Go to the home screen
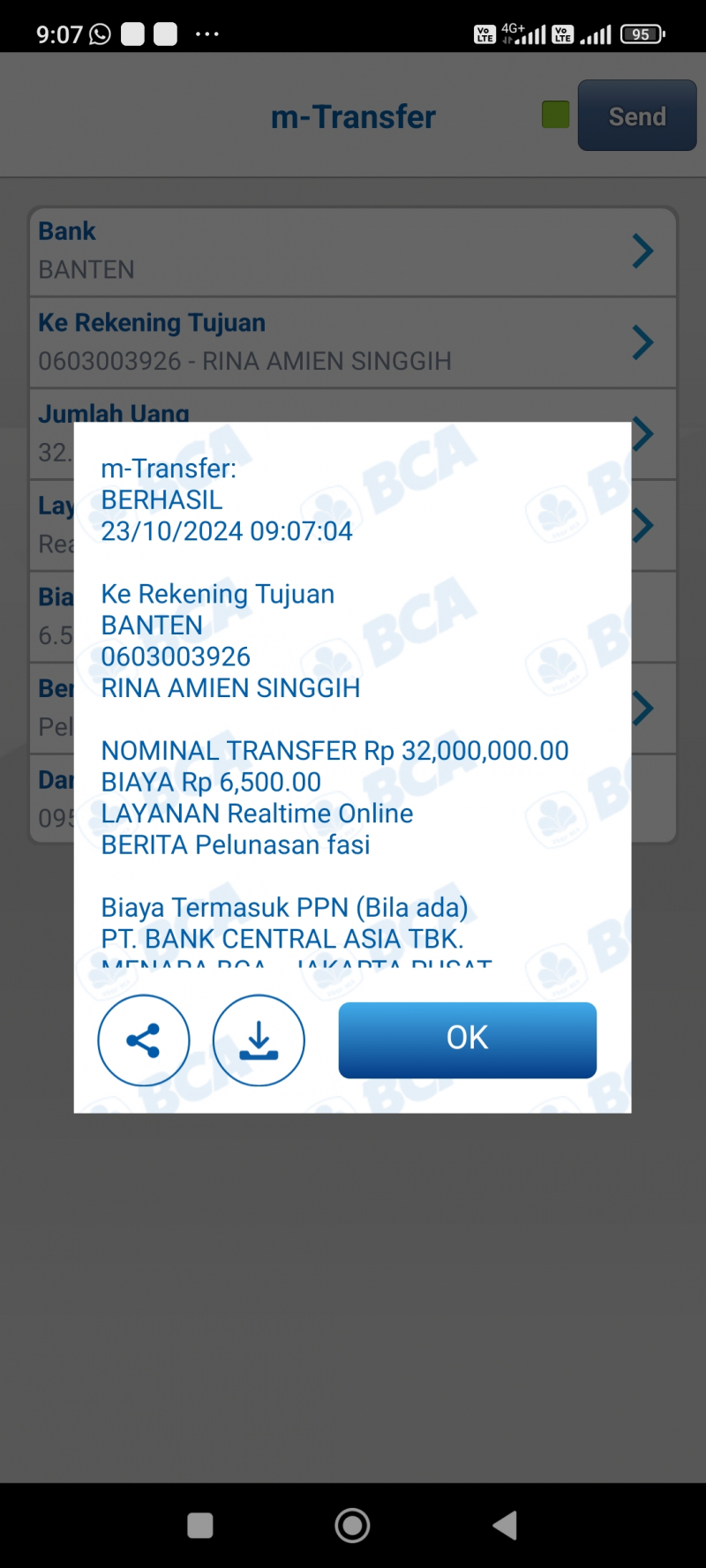This screenshot has width=706, height=1568. 352,1525
